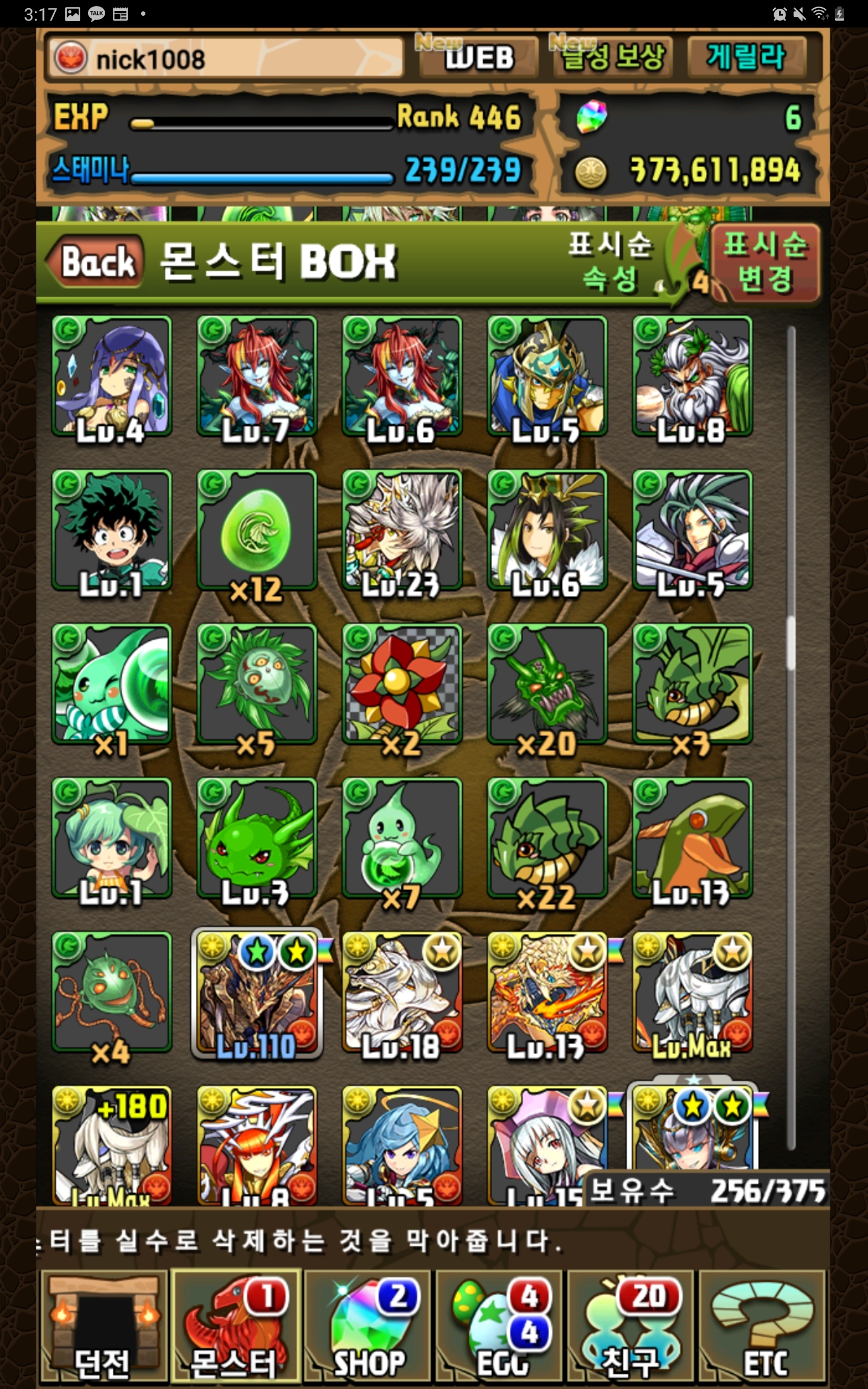Select the Lv.13 green bird monster
Viewport: 868px width, 1389px height.
[692, 839]
